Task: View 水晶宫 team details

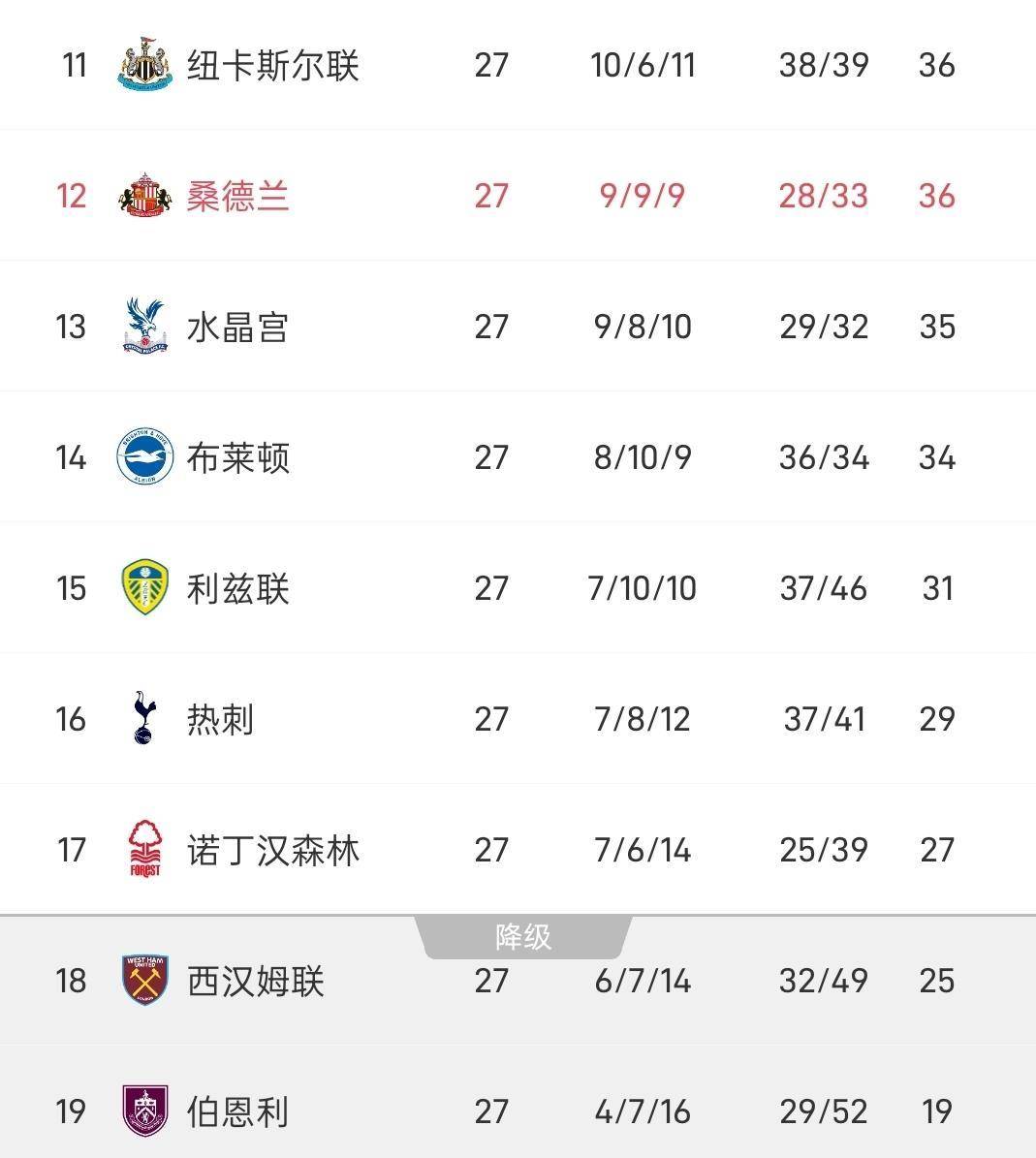Action: [237, 328]
